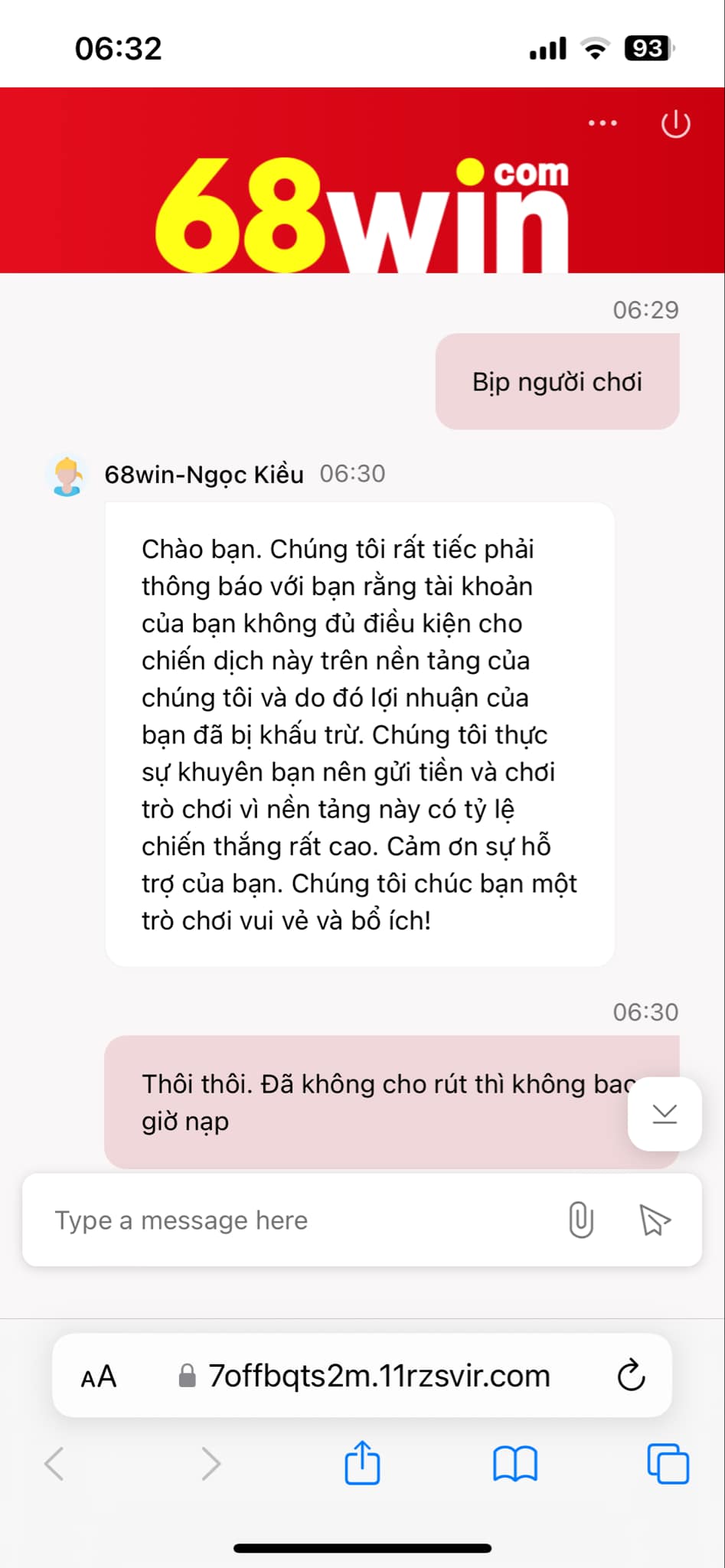End the chat with the power icon
Screen dimensions: 725x1568
click(x=675, y=124)
